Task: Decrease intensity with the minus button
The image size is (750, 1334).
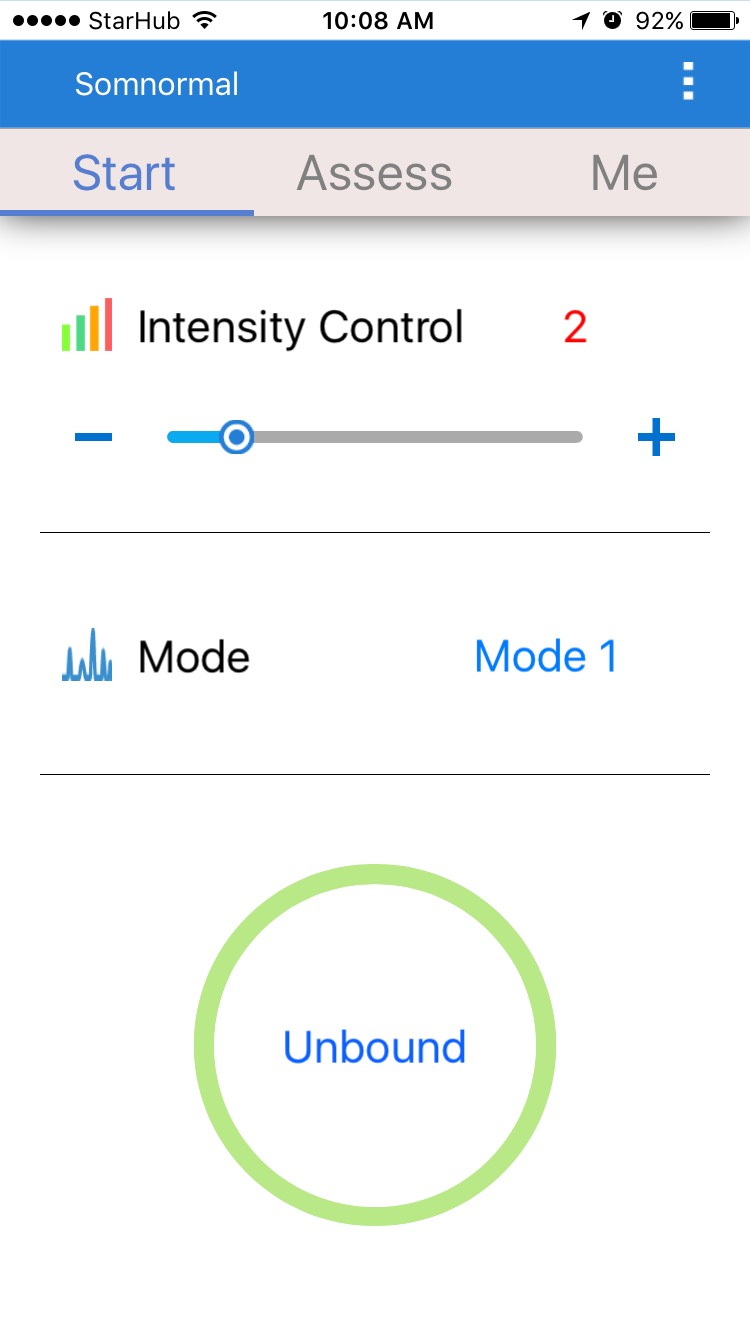Action: (x=94, y=437)
